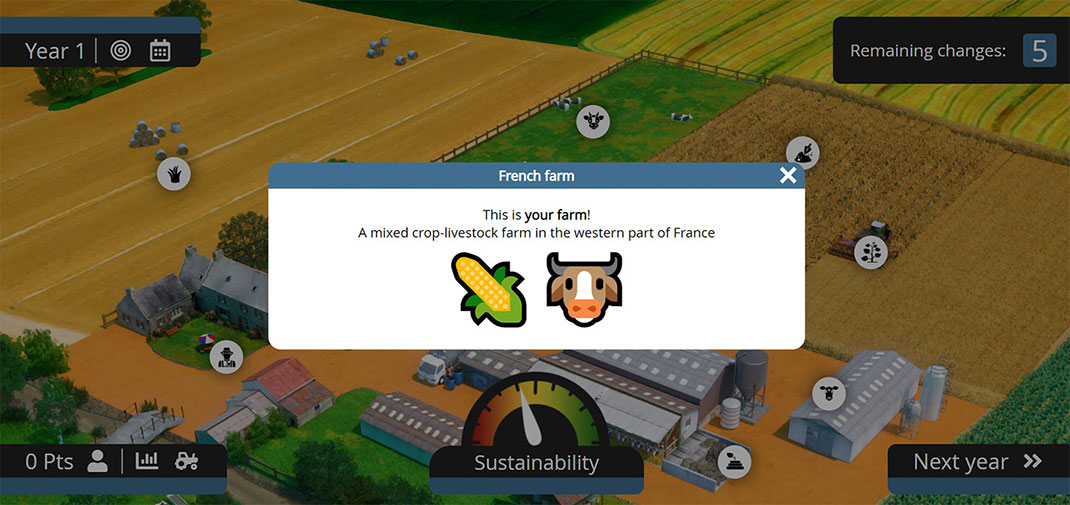The width and height of the screenshot is (1070, 505).
Task: View the statistics bar chart
Action: click(x=147, y=462)
